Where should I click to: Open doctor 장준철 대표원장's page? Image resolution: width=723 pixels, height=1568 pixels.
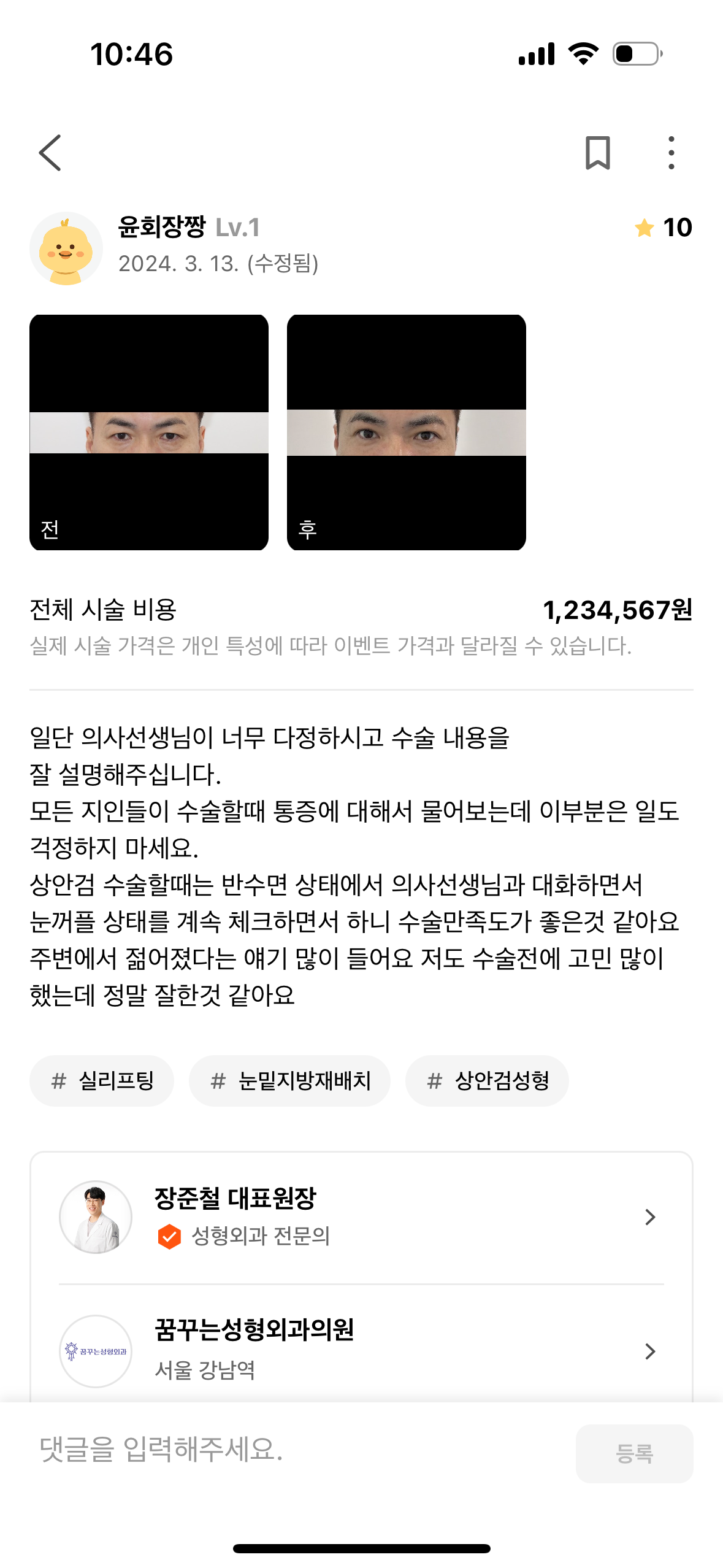[x=361, y=1217]
